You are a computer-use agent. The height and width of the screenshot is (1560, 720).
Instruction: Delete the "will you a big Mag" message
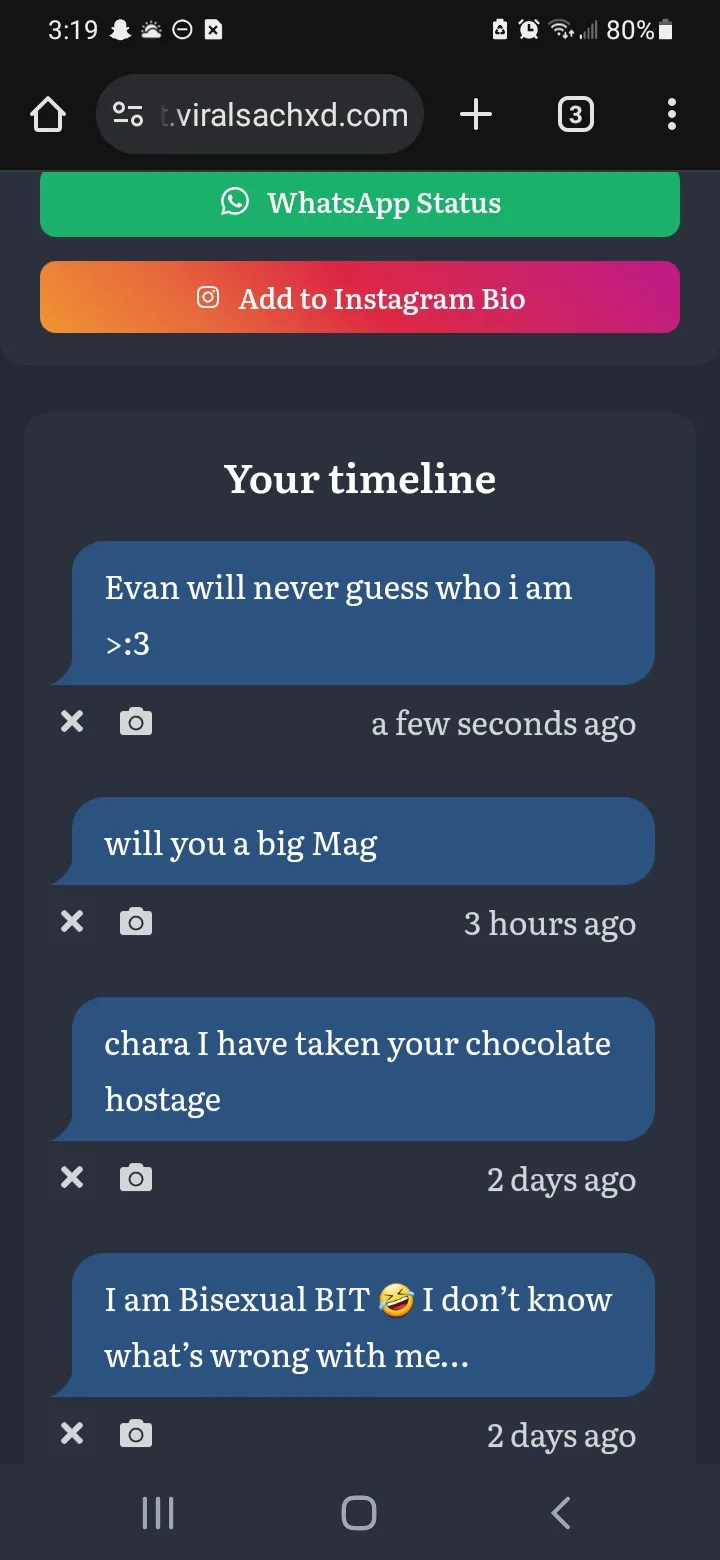72,921
